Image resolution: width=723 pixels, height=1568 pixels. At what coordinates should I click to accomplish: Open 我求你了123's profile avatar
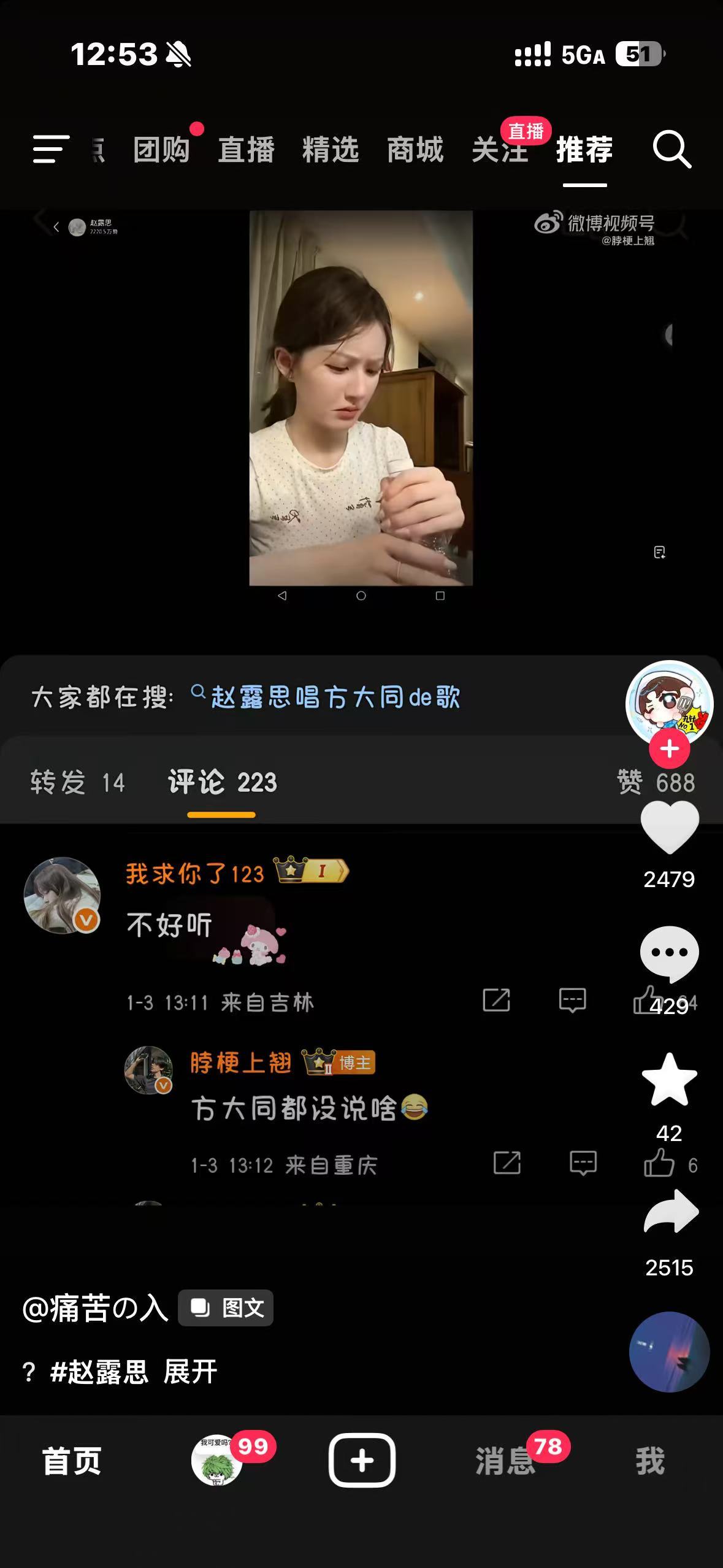(64, 894)
